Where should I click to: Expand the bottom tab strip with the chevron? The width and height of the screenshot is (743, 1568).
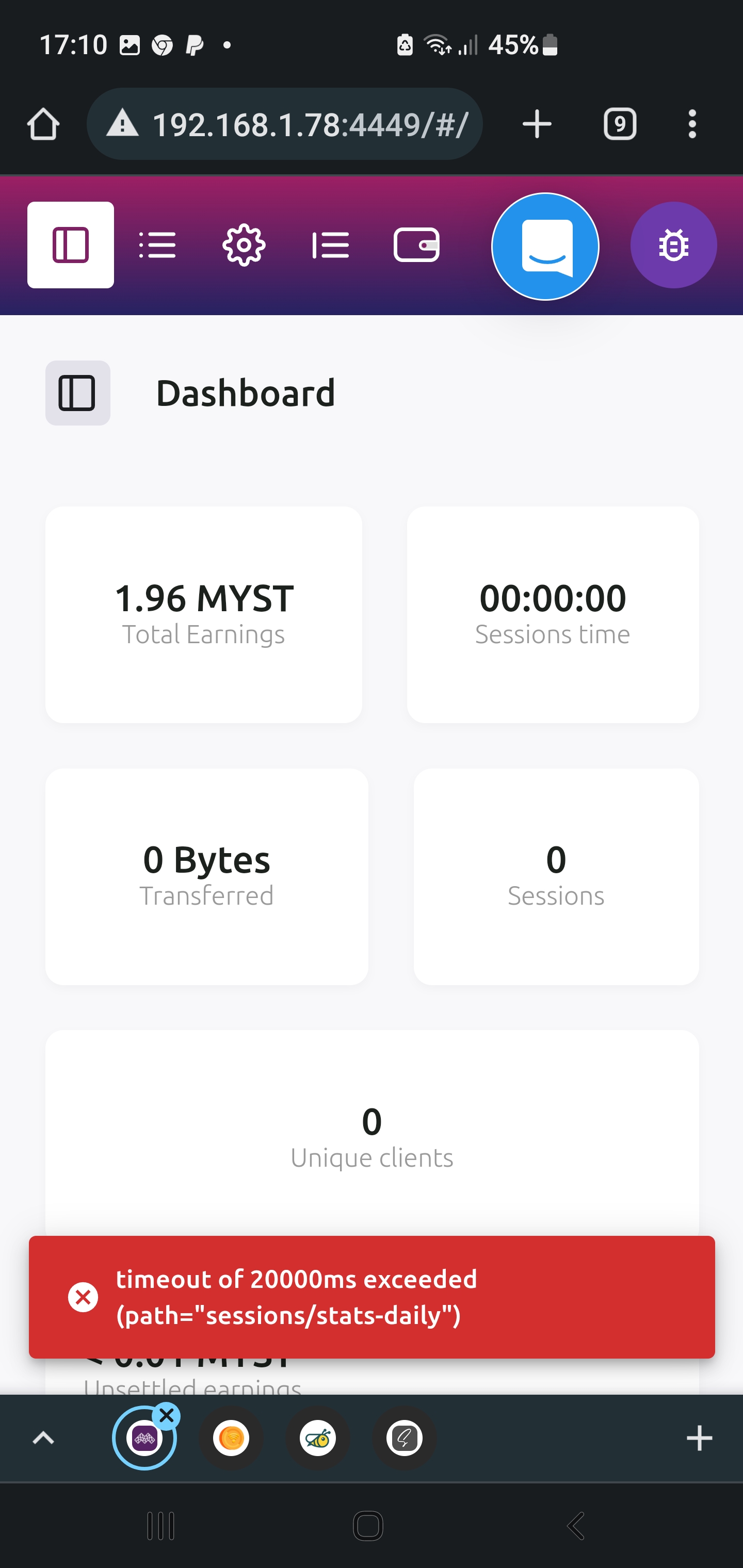tap(43, 1439)
